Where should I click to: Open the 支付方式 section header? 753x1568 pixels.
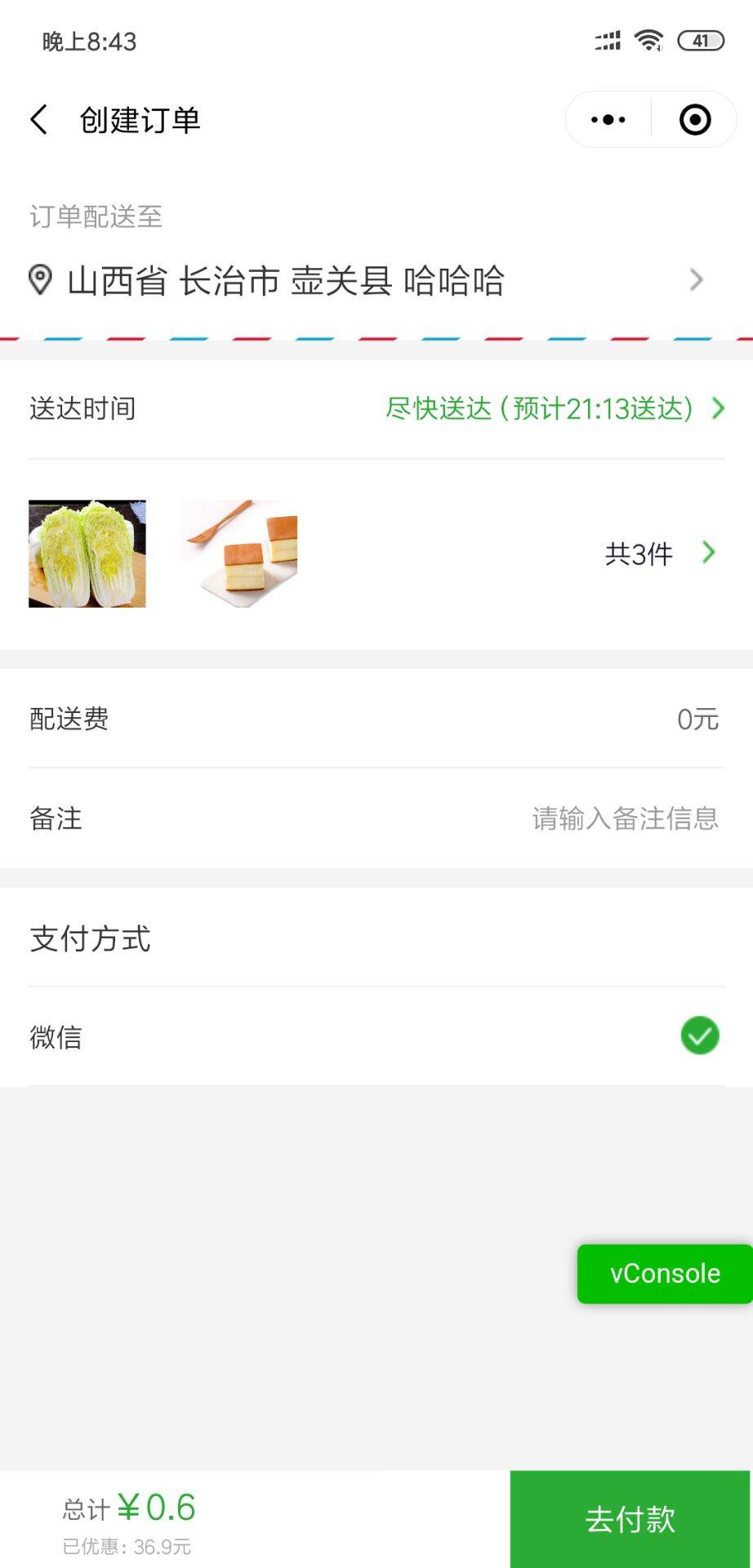(x=90, y=939)
